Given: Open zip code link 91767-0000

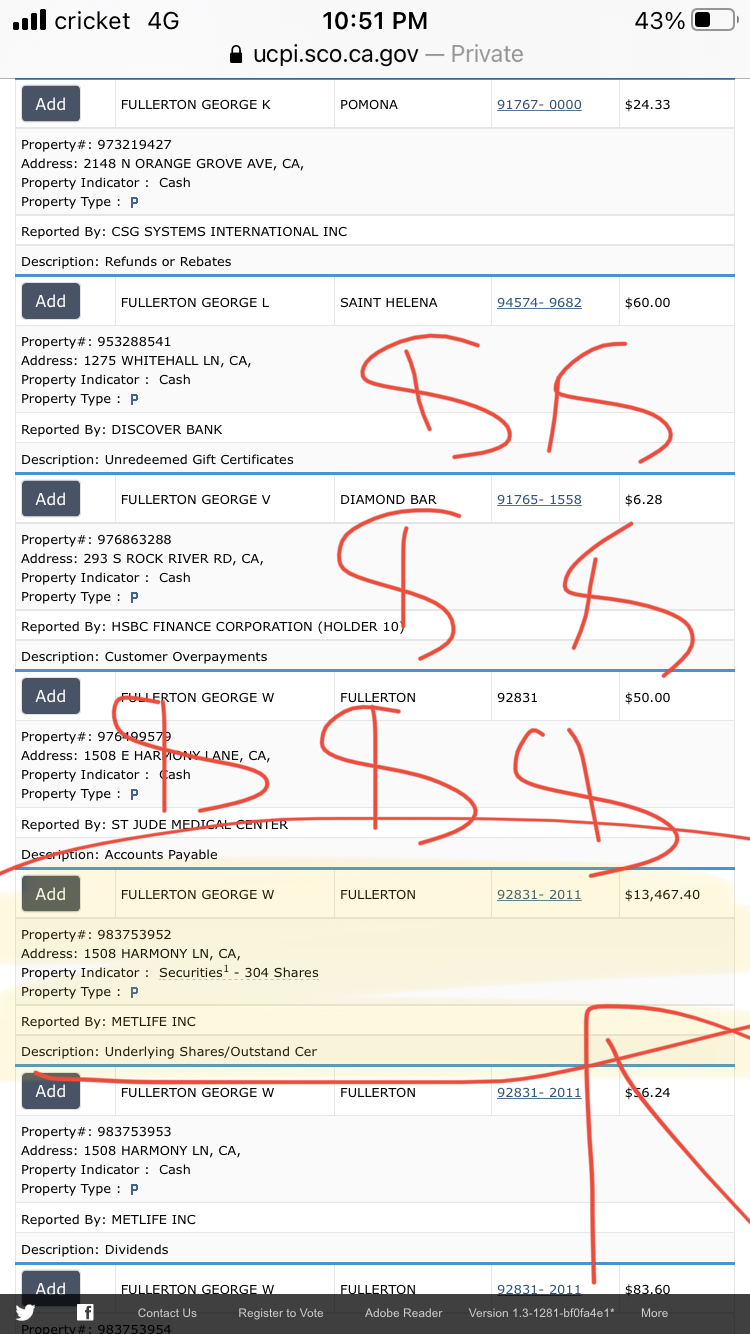Looking at the screenshot, I should [x=539, y=104].
